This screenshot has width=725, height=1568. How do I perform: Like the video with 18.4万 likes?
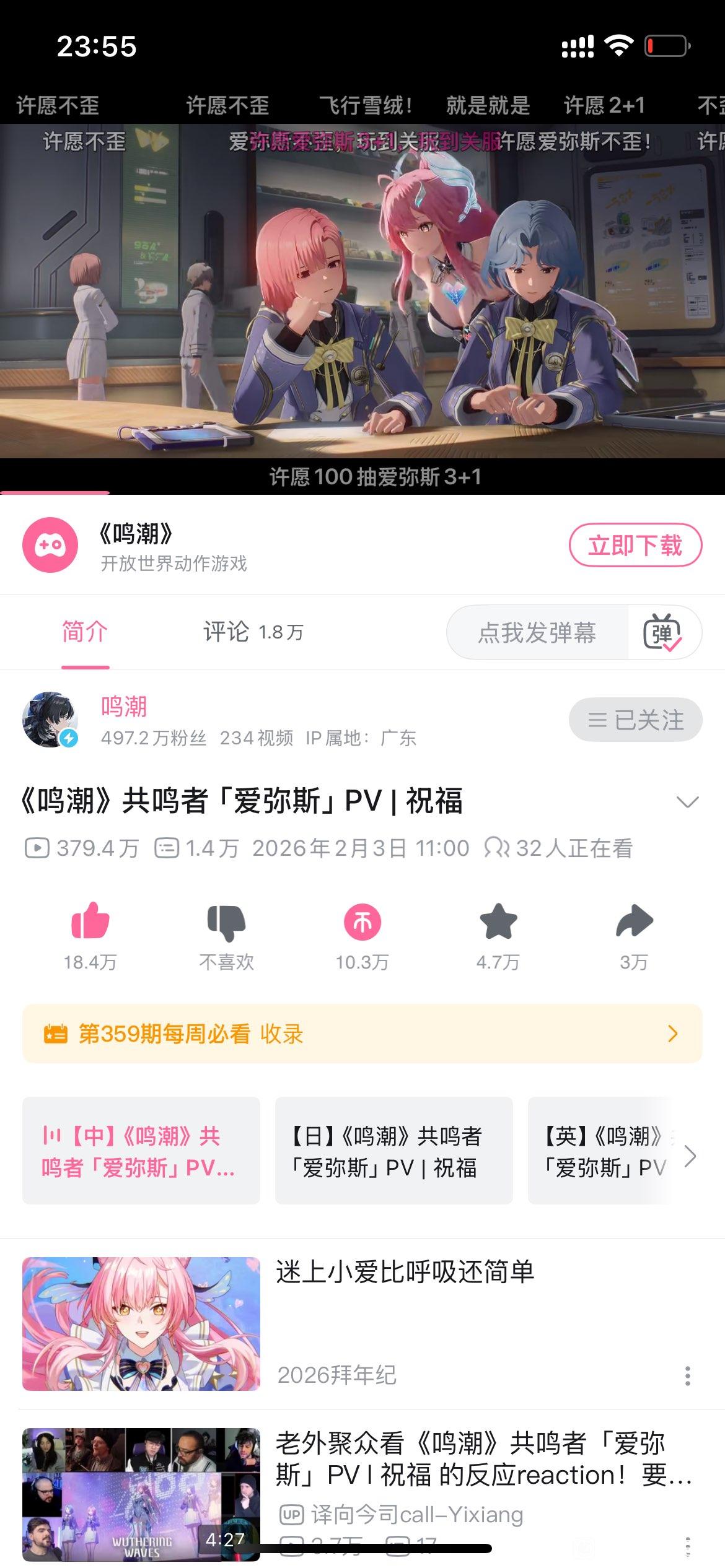pos(90,923)
